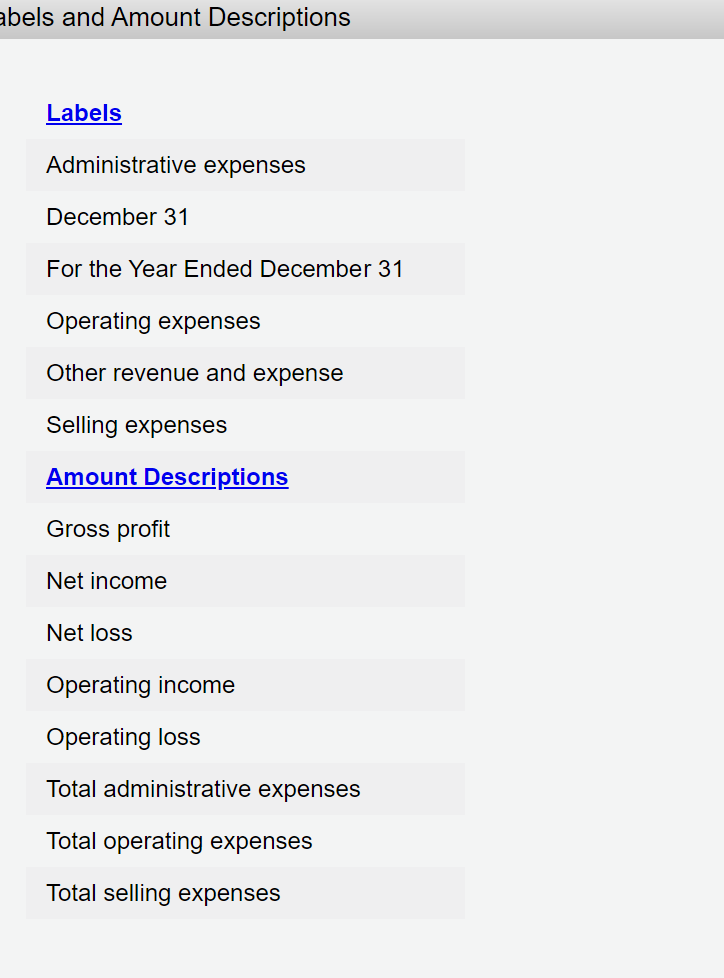The height and width of the screenshot is (978, 724).
Task: Select the 'December 31' label
Action: click(x=117, y=217)
